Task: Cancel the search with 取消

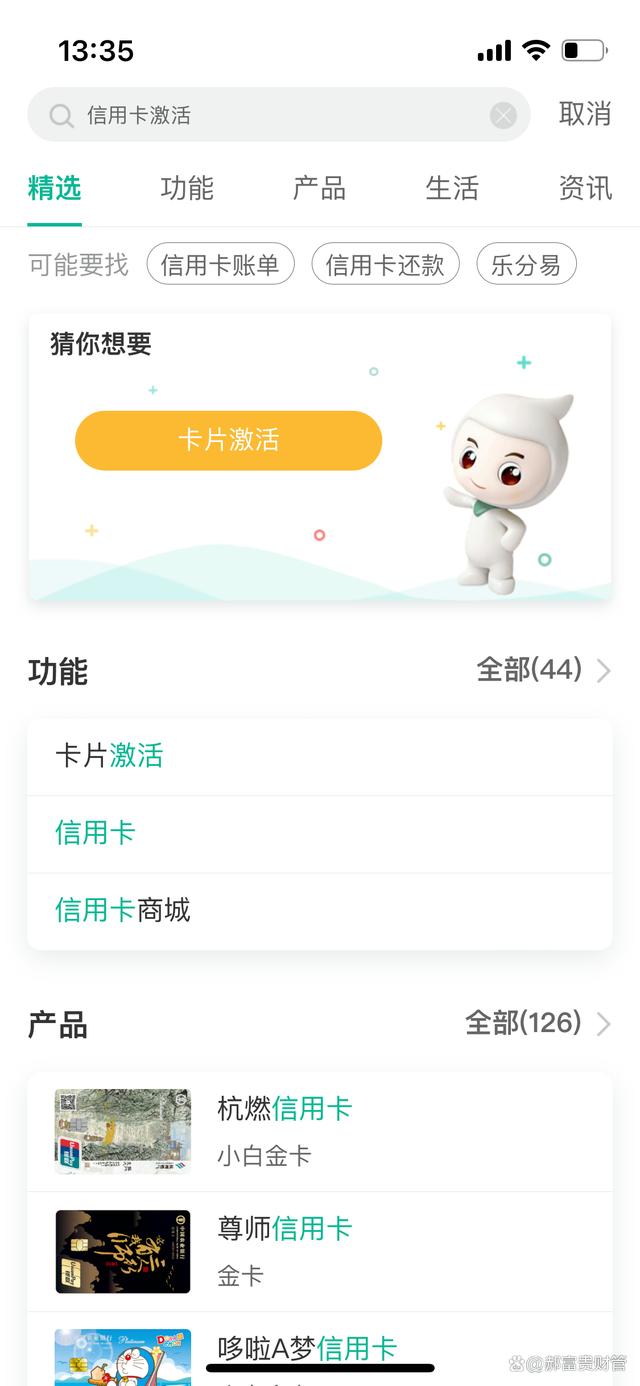Action: (584, 114)
